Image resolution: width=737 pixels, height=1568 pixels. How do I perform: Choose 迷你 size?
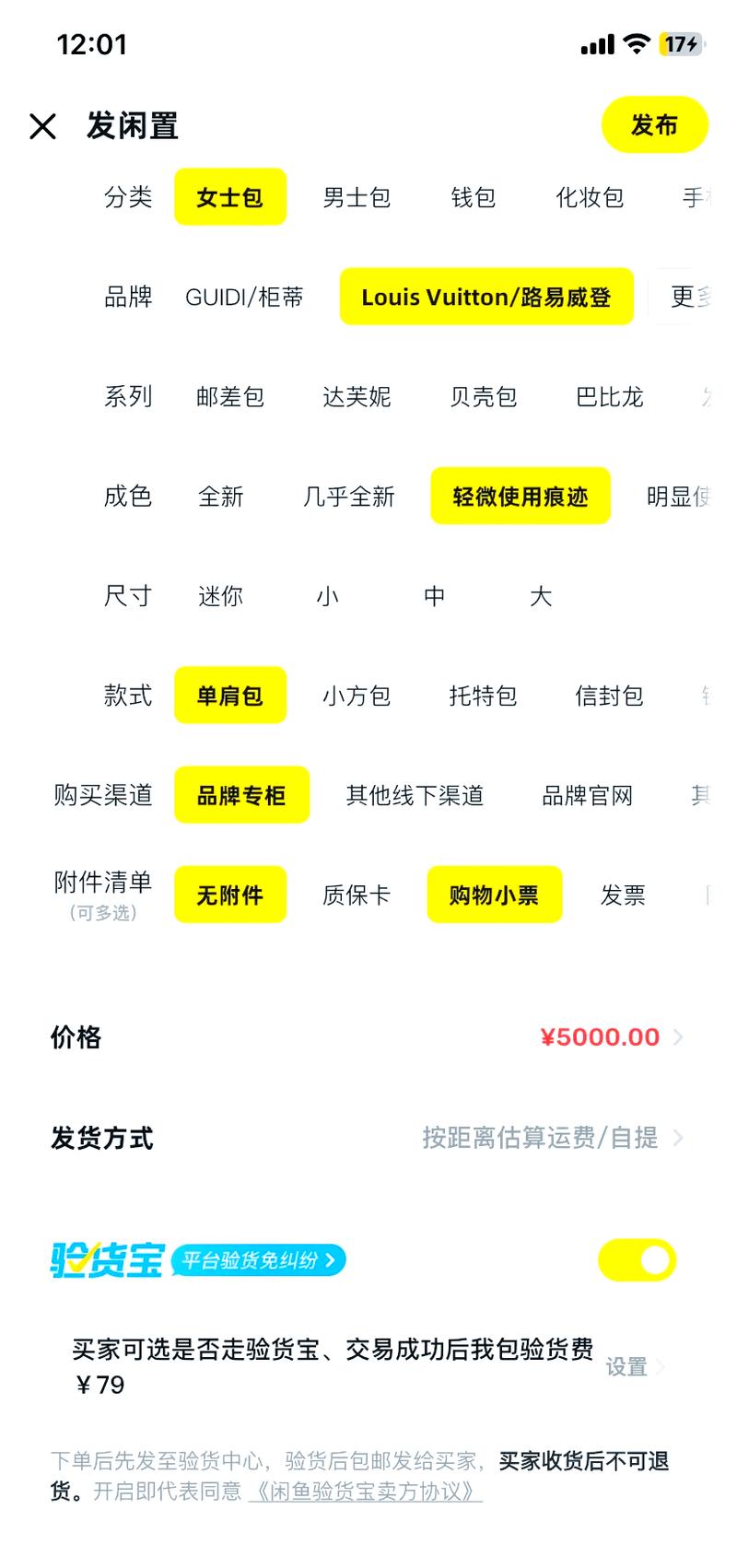221,596
